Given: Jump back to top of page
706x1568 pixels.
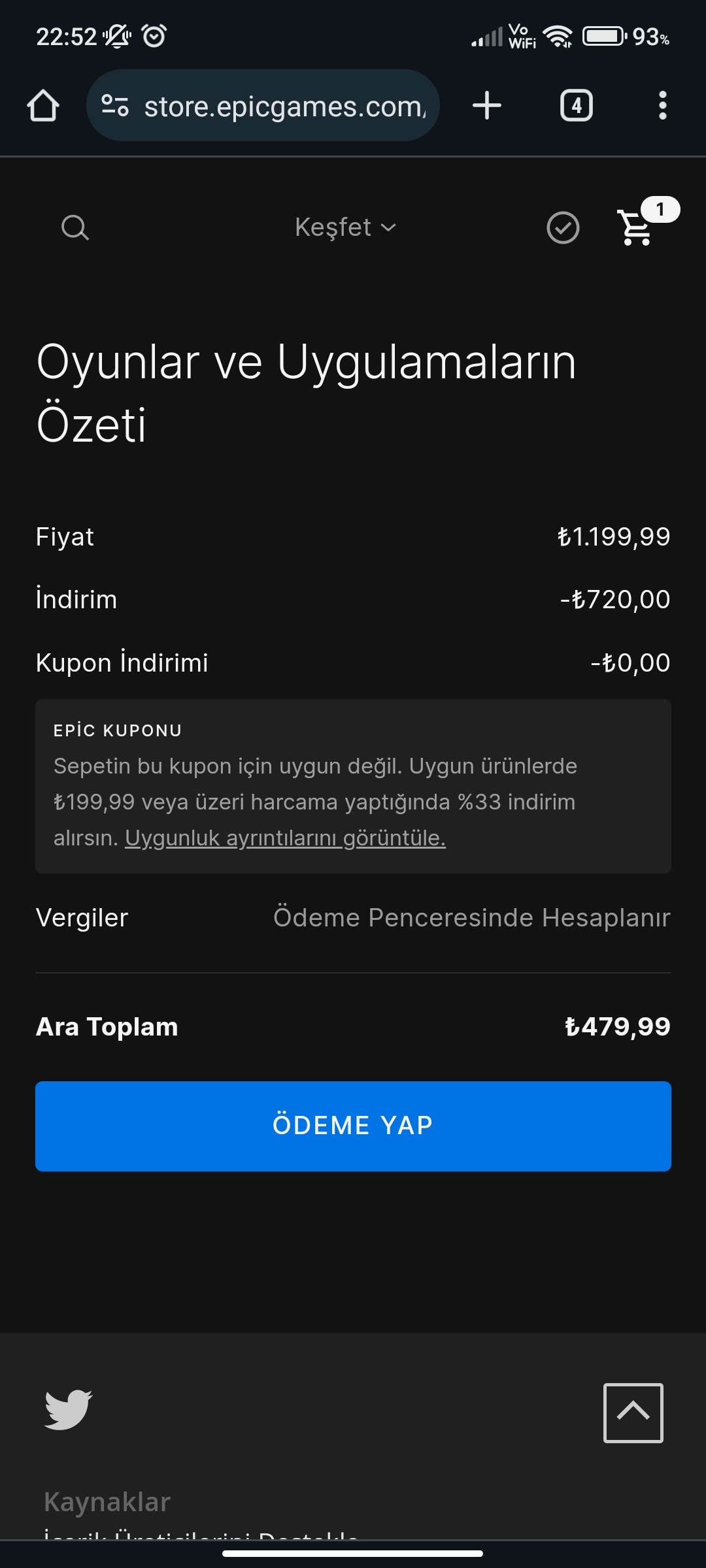Looking at the screenshot, I should [x=633, y=1413].
